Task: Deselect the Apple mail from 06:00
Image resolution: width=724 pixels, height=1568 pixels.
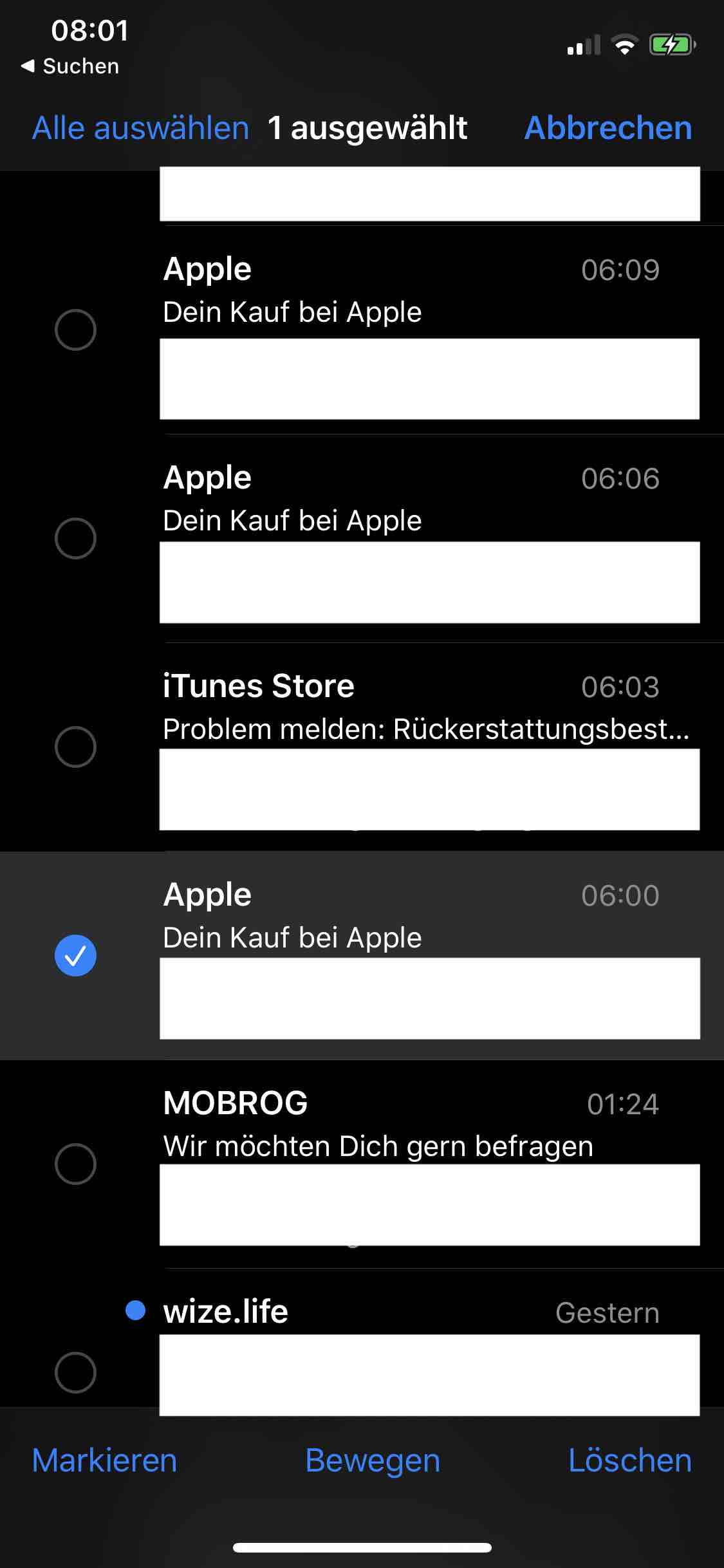Action: 75,955
